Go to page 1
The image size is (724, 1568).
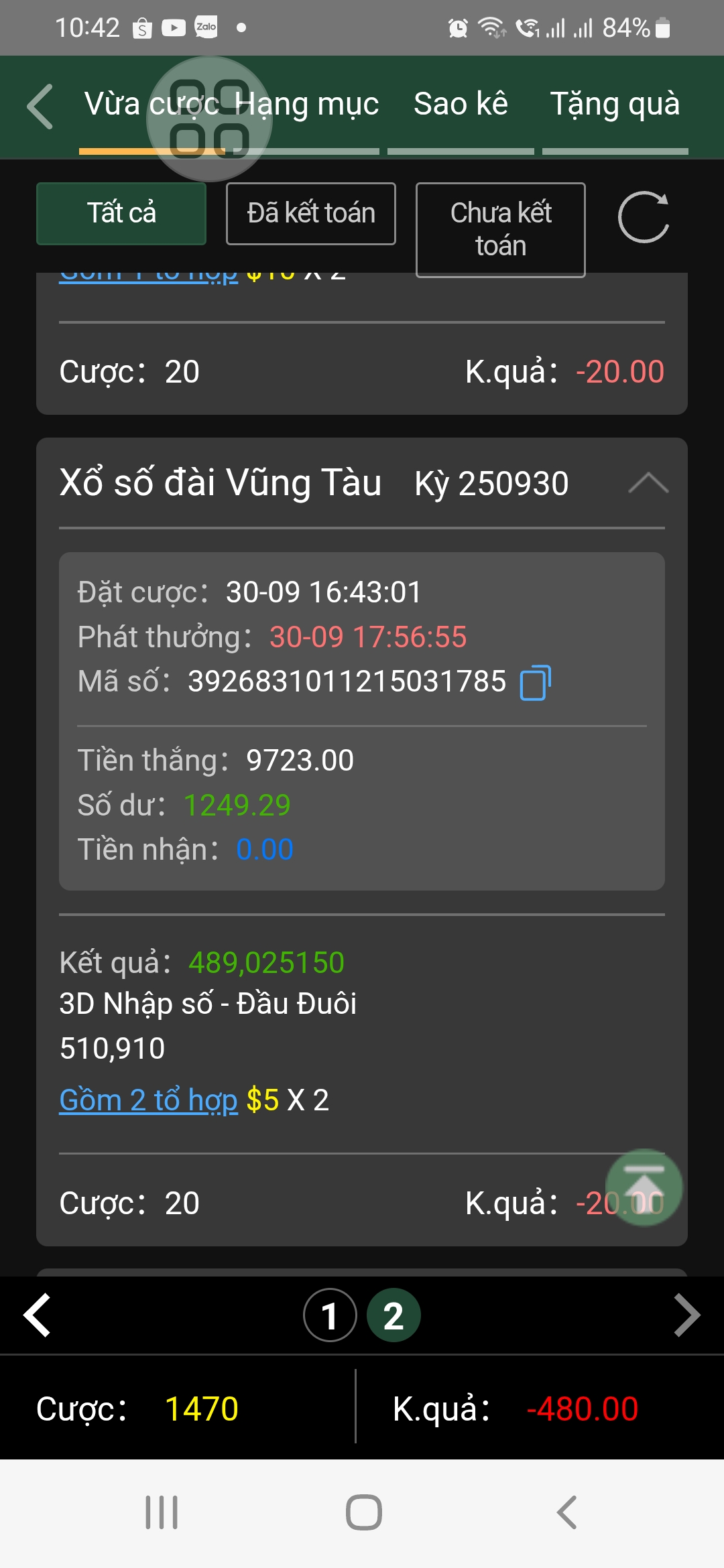click(330, 1315)
